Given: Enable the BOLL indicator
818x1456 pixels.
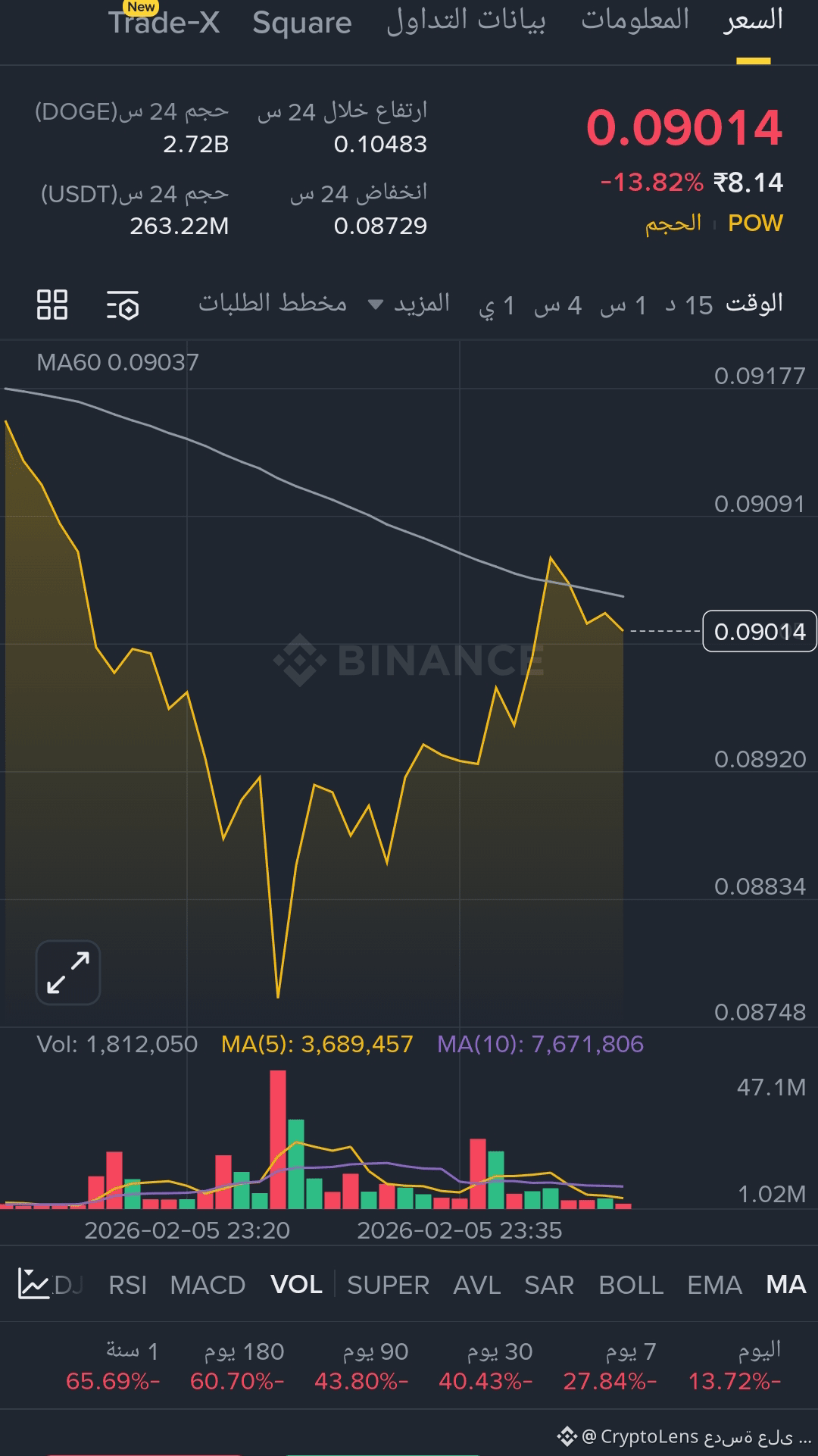Looking at the screenshot, I should [631, 1285].
